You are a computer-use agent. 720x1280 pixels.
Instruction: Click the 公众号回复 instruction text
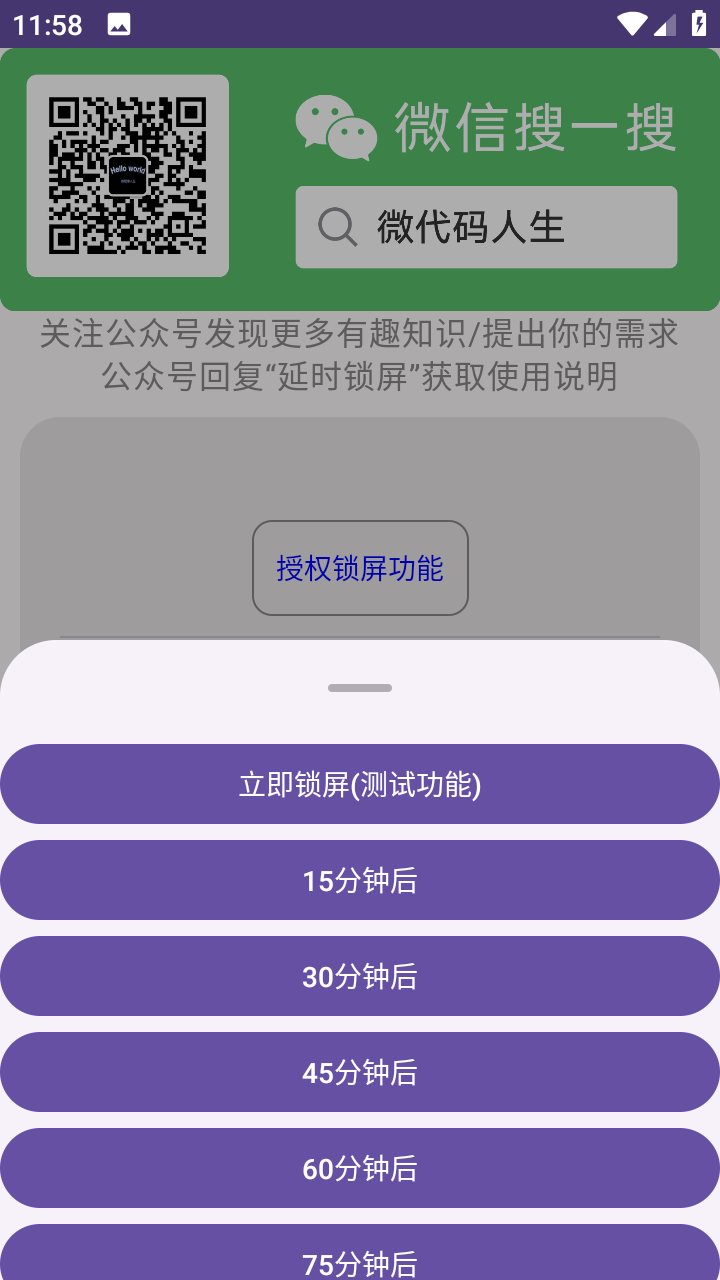point(360,378)
